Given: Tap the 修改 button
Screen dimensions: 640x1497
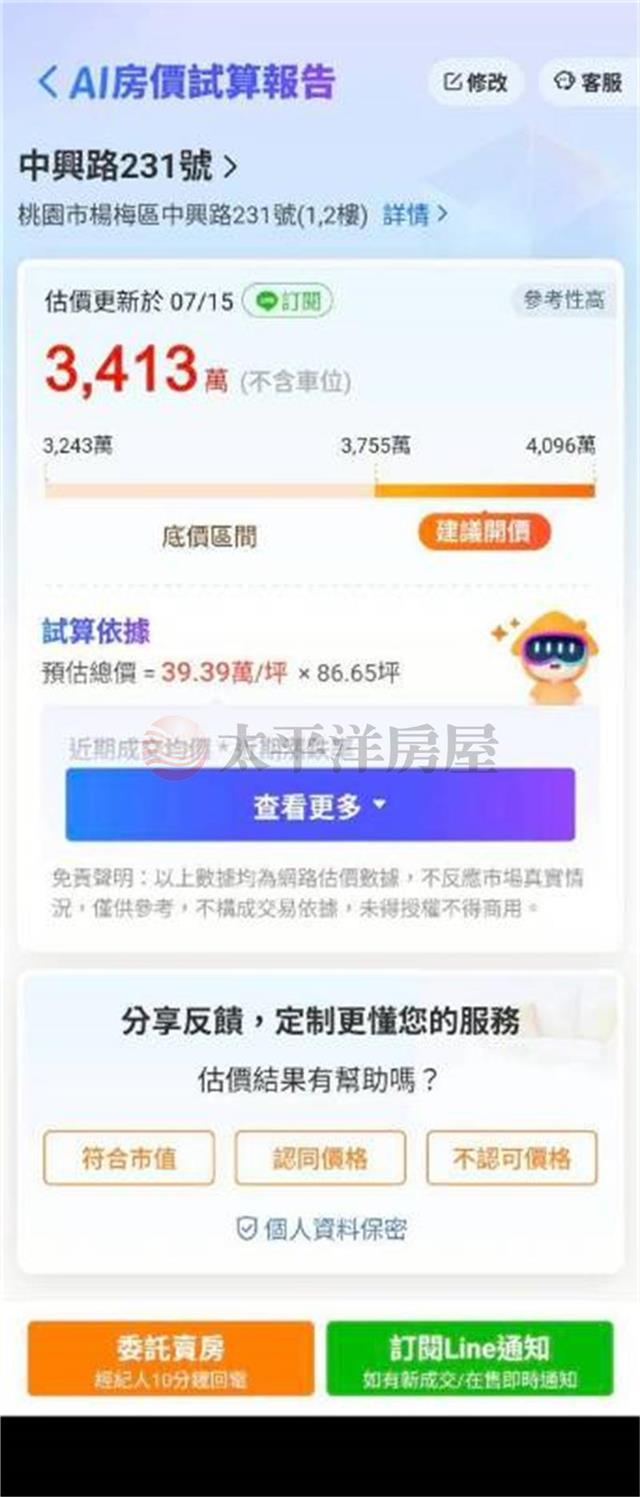Looking at the screenshot, I should [476, 82].
